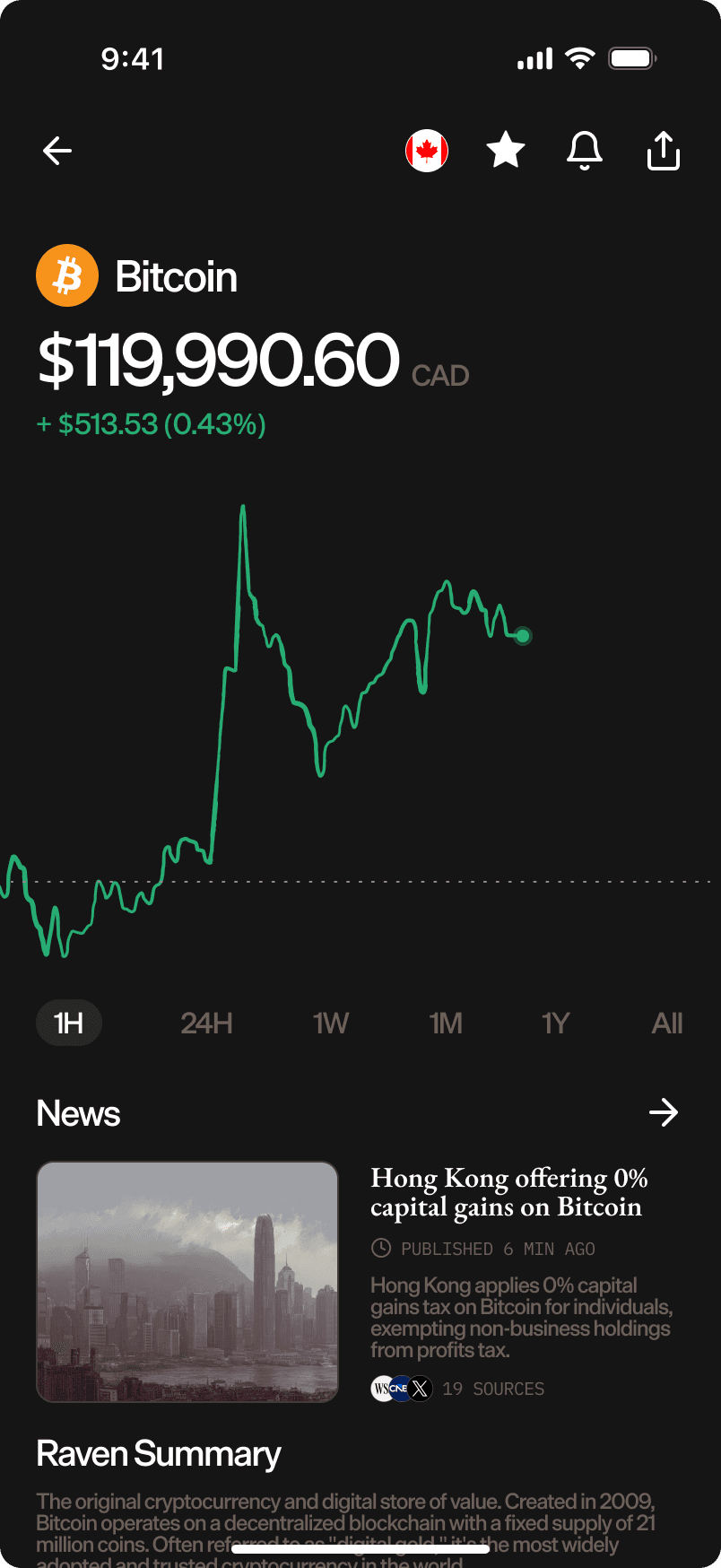Show the 1M chart range

pyautogui.click(x=446, y=1023)
